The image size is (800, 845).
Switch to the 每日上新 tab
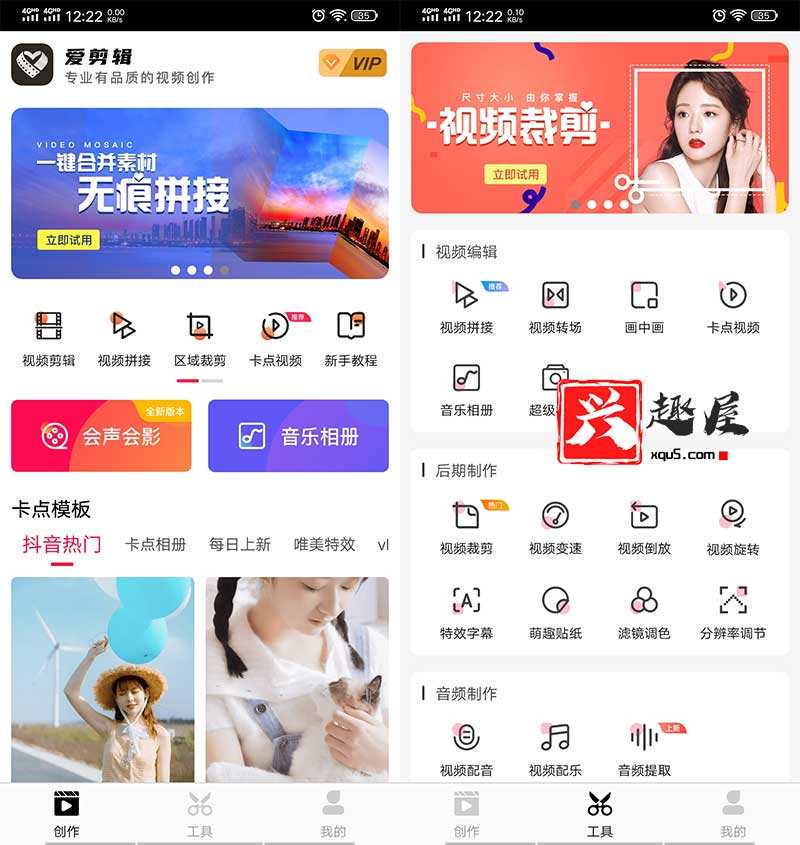(239, 545)
